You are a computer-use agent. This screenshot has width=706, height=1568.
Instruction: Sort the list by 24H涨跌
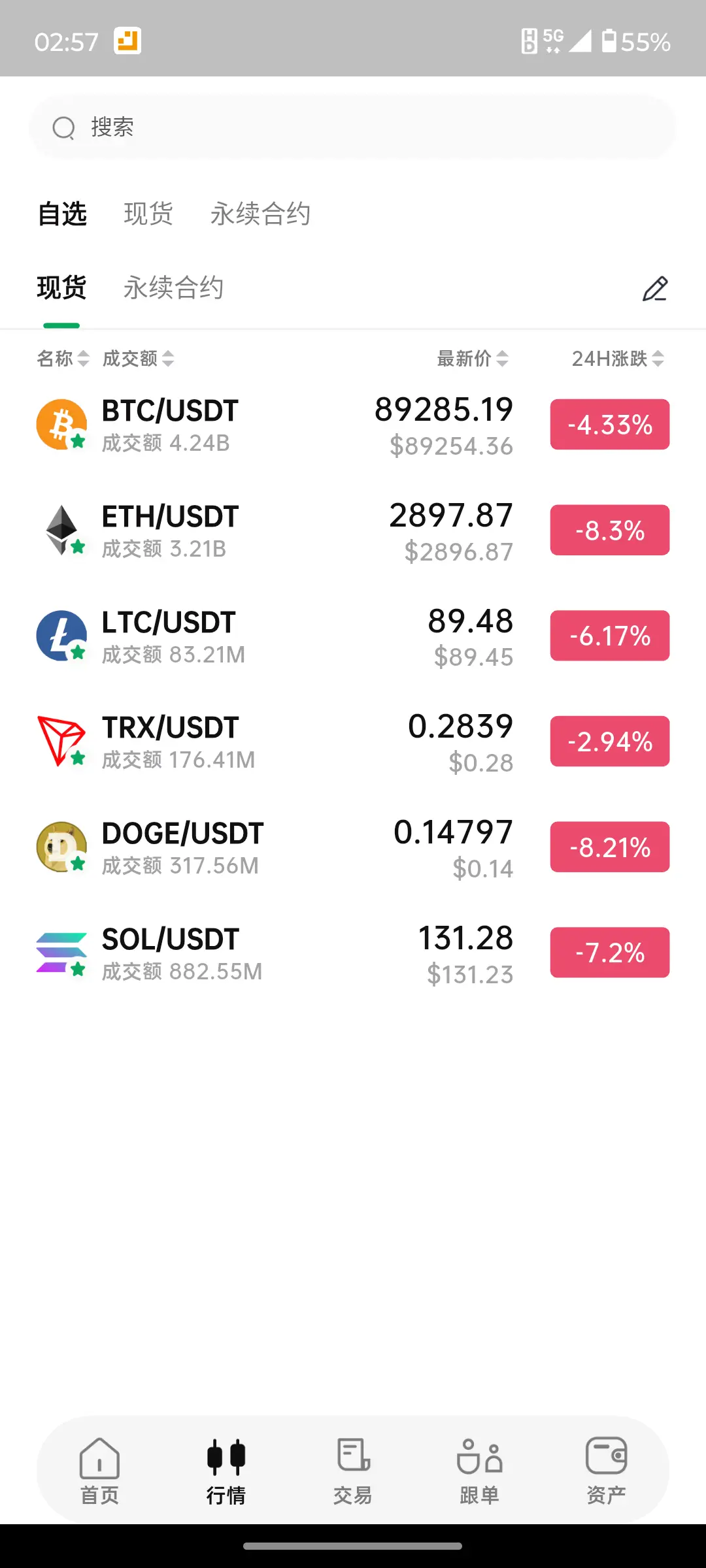click(617, 358)
